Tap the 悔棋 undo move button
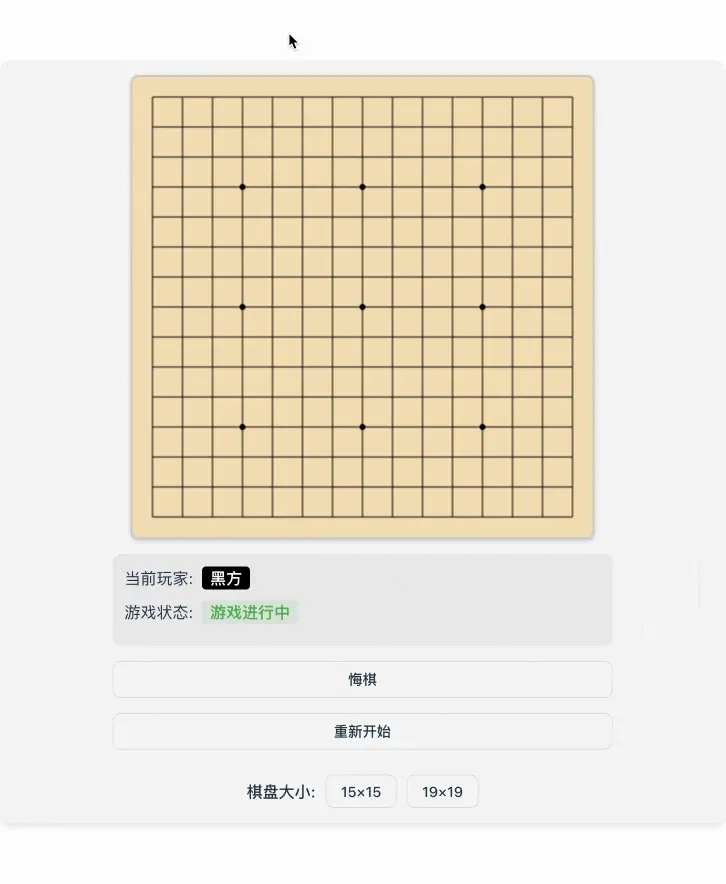This screenshot has width=726, height=884. coord(362,679)
